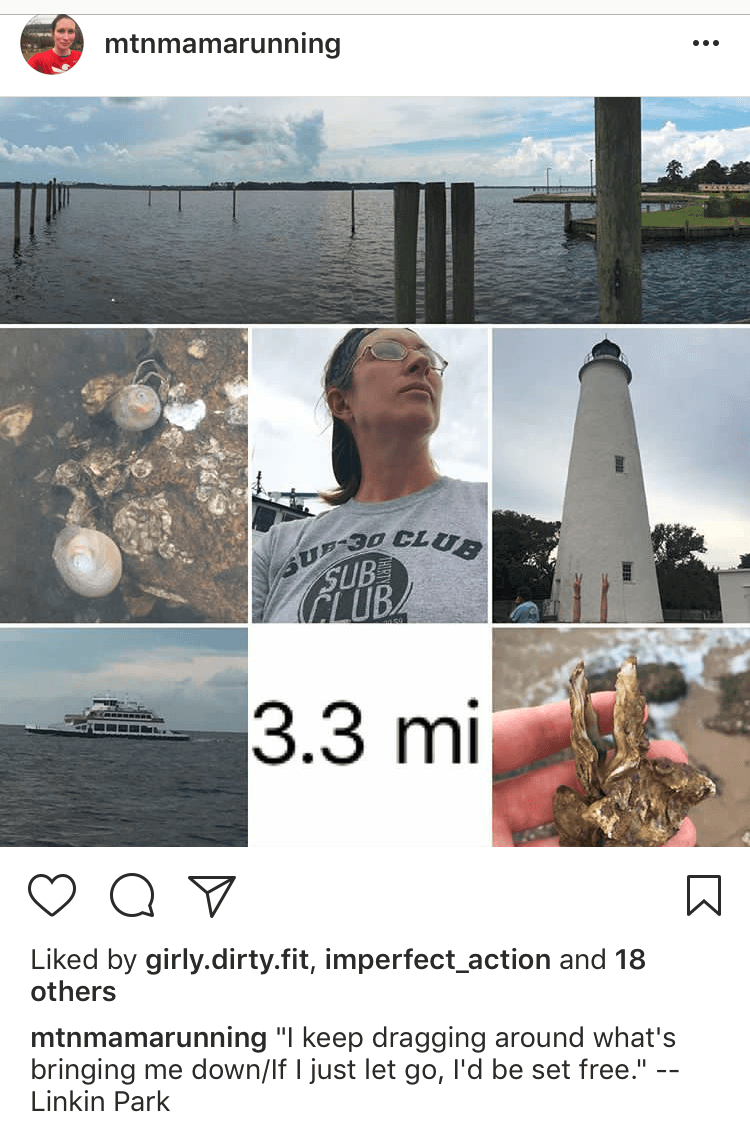Open the collage photo of the post
Viewport: 750px width, 1121px height.
tap(375, 471)
